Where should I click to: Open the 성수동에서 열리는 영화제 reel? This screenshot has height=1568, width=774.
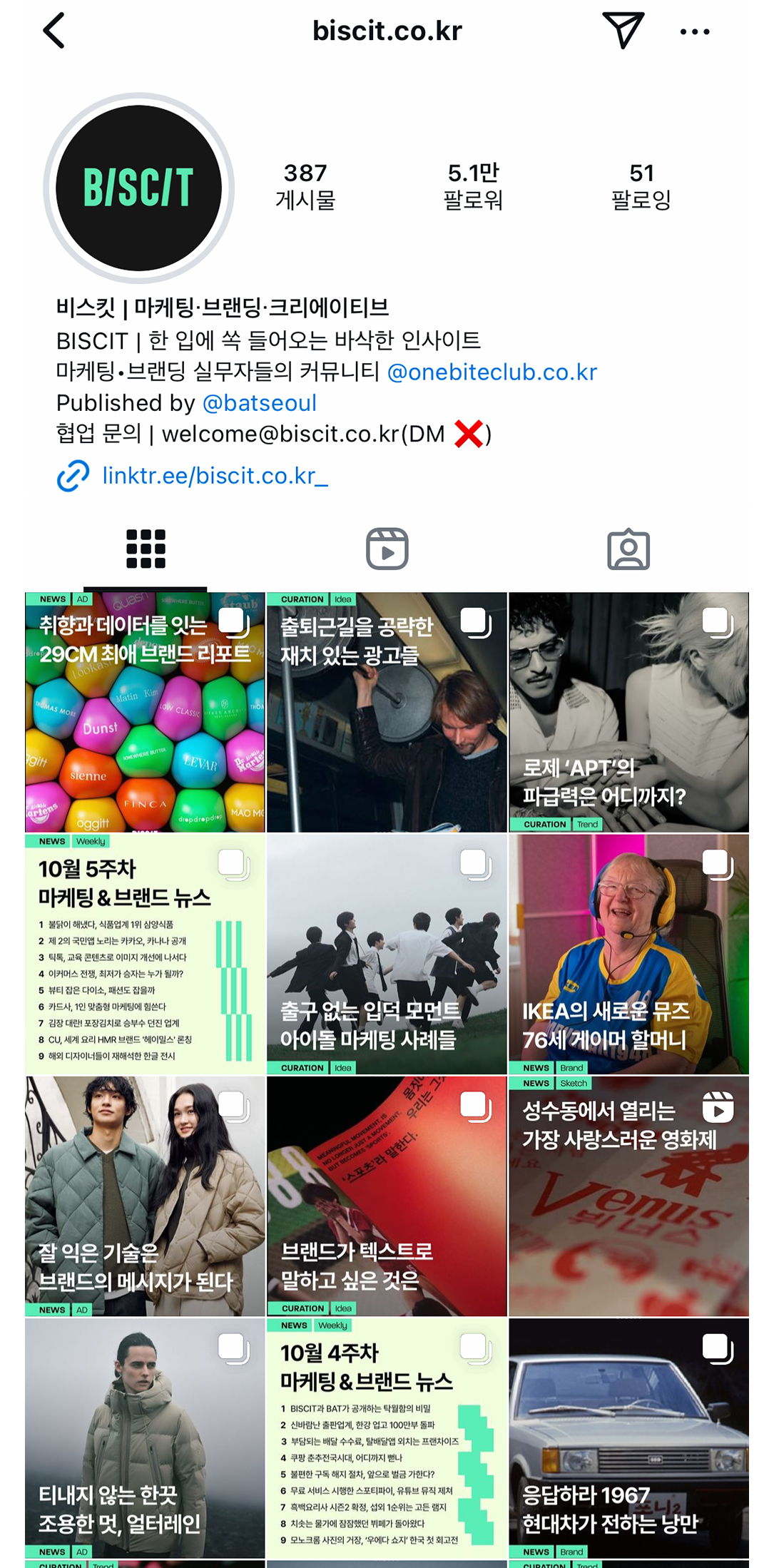tap(628, 1196)
